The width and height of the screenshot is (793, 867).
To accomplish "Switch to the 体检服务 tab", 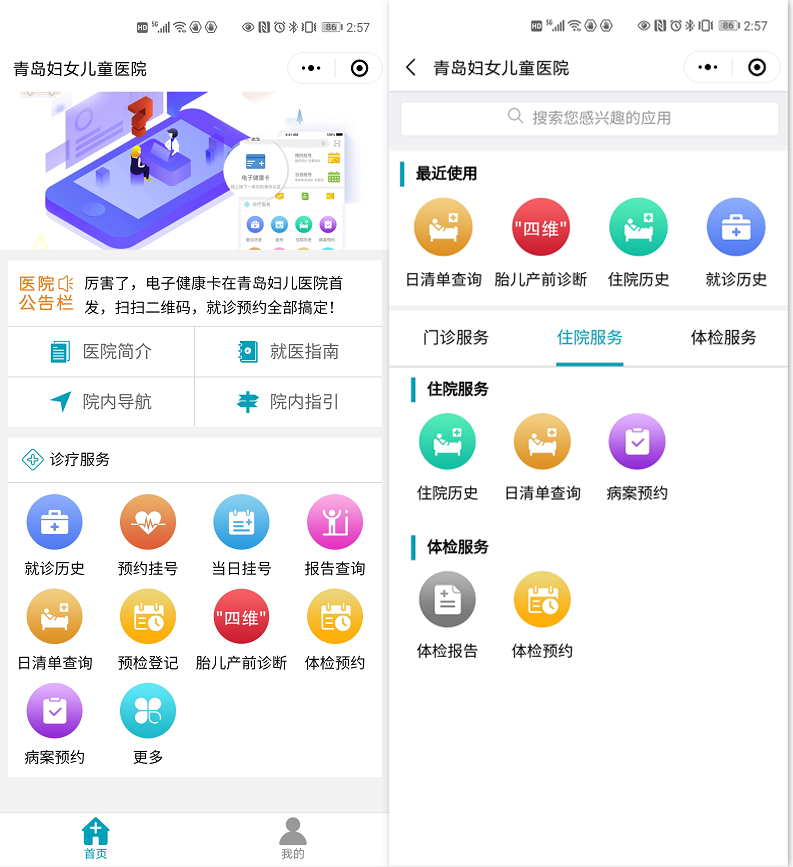I will [723, 338].
